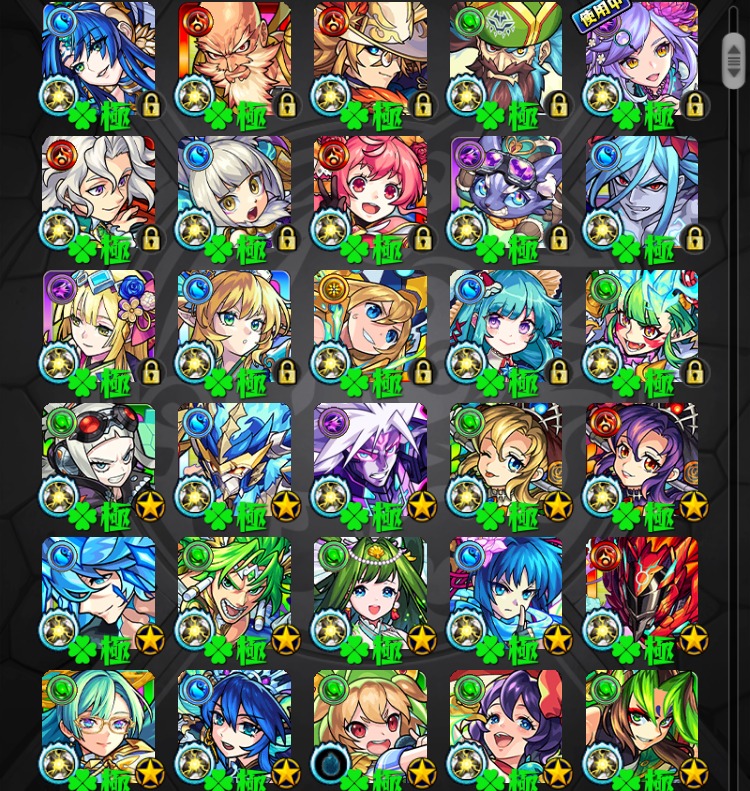Tap the blue armored dragon knight
Viewport: 750px width, 791px height.
coord(234,460)
